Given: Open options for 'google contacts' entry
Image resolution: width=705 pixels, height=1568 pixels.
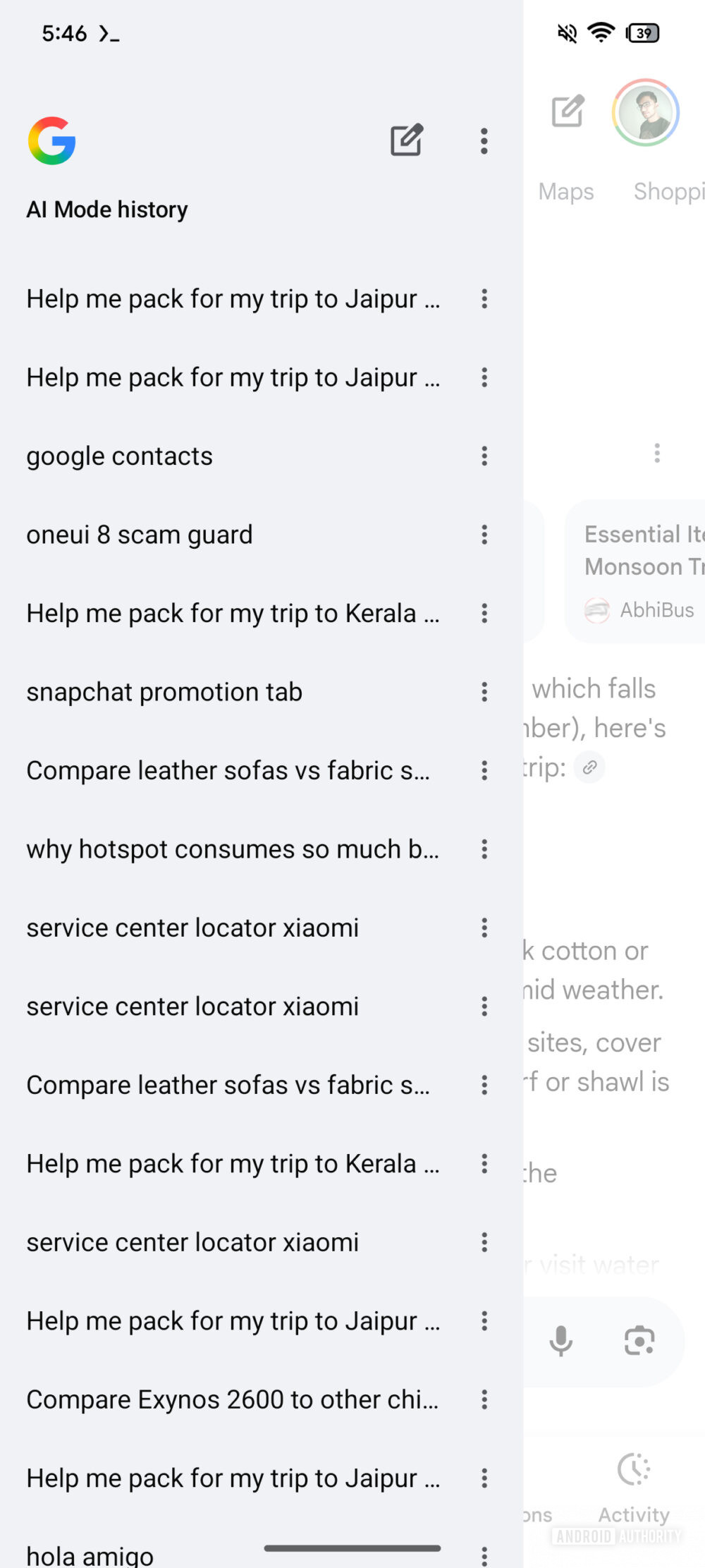Looking at the screenshot, I should pos(484,456).
